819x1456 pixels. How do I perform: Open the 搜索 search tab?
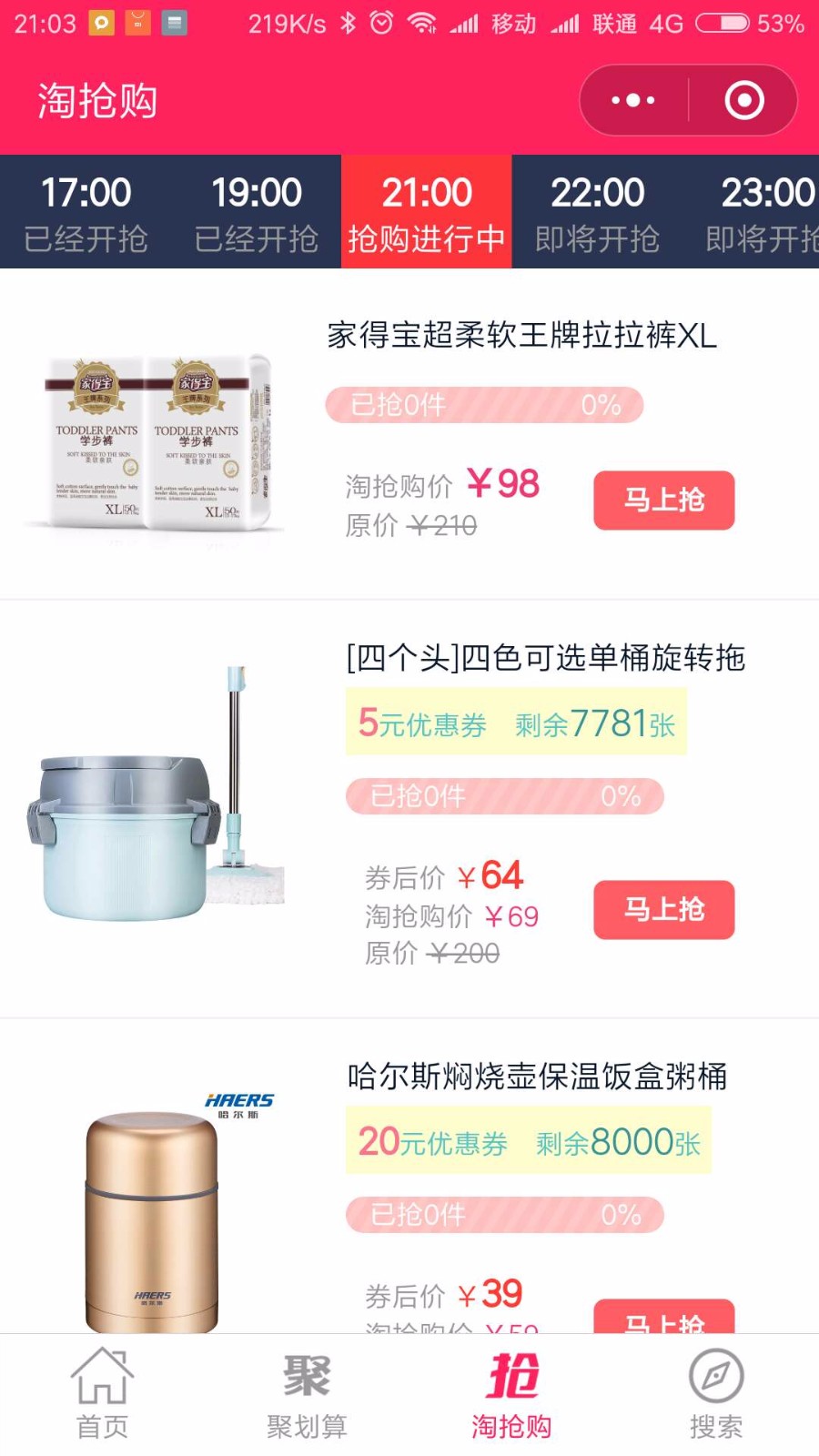pyautogui.click(x=716, y=1394)
